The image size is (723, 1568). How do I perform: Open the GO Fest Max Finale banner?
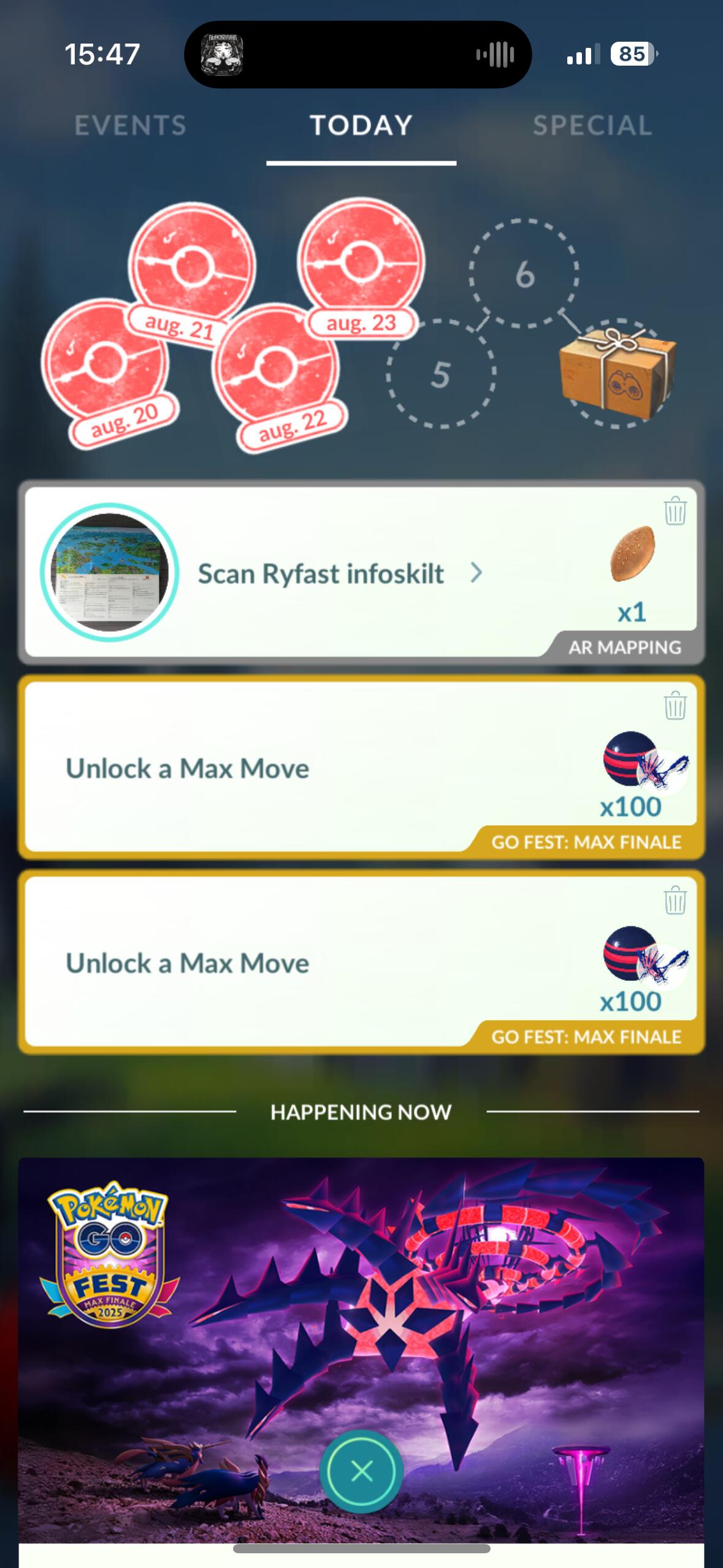coord(361,1350)
